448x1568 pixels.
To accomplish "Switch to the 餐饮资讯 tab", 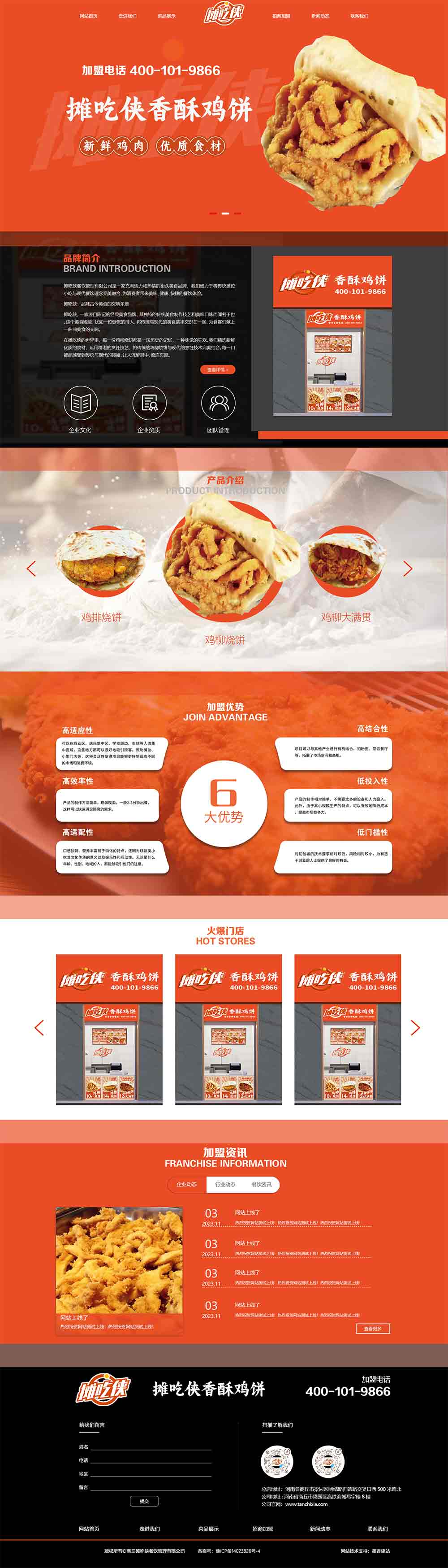I will [x=261, y=1184].
